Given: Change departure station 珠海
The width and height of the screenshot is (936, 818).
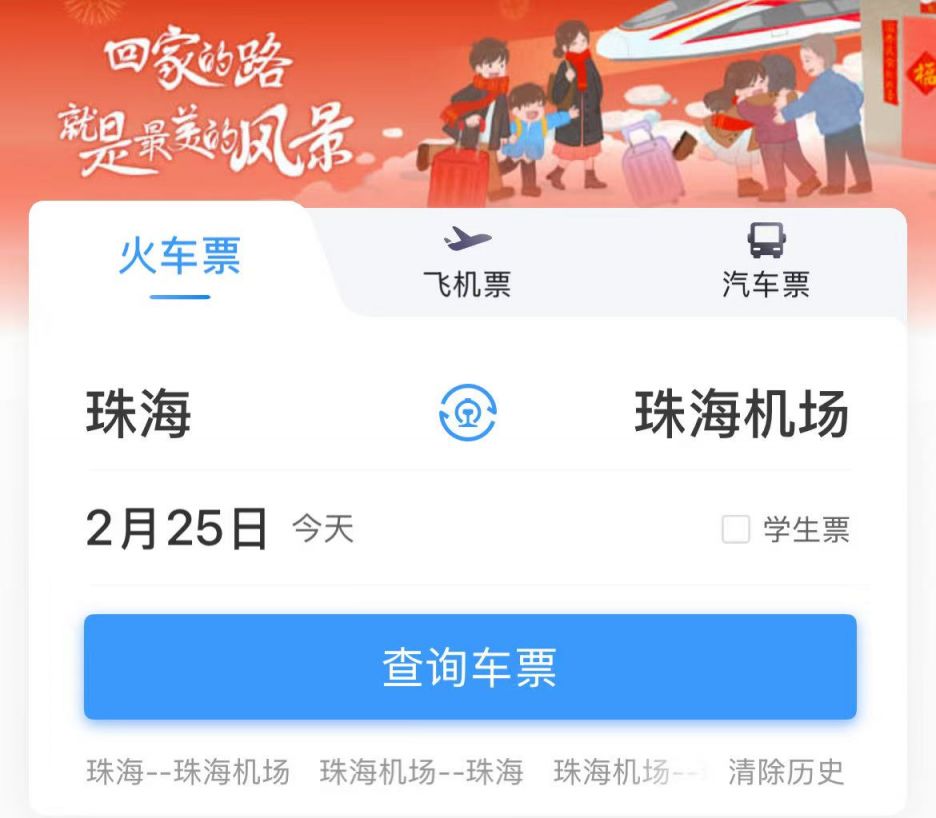Looking at the screenshot, I should point(139,413).
